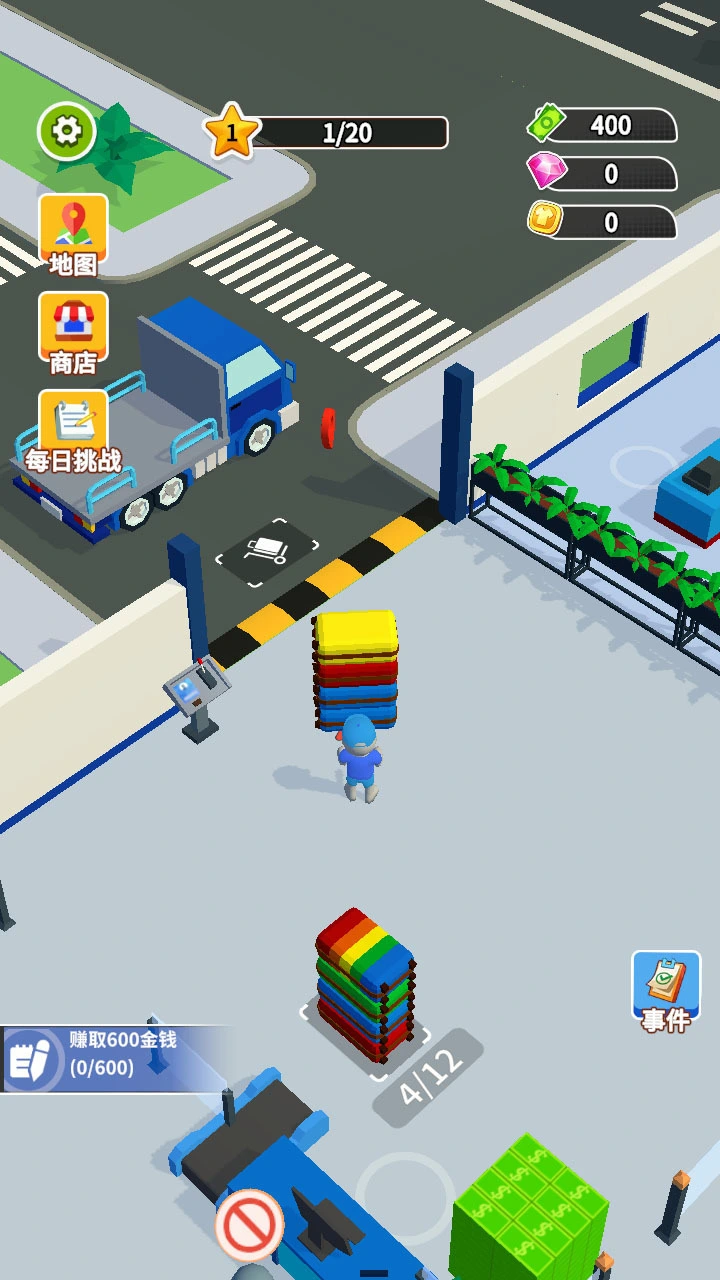Open the 地图 map button

[x=73, y=235]
